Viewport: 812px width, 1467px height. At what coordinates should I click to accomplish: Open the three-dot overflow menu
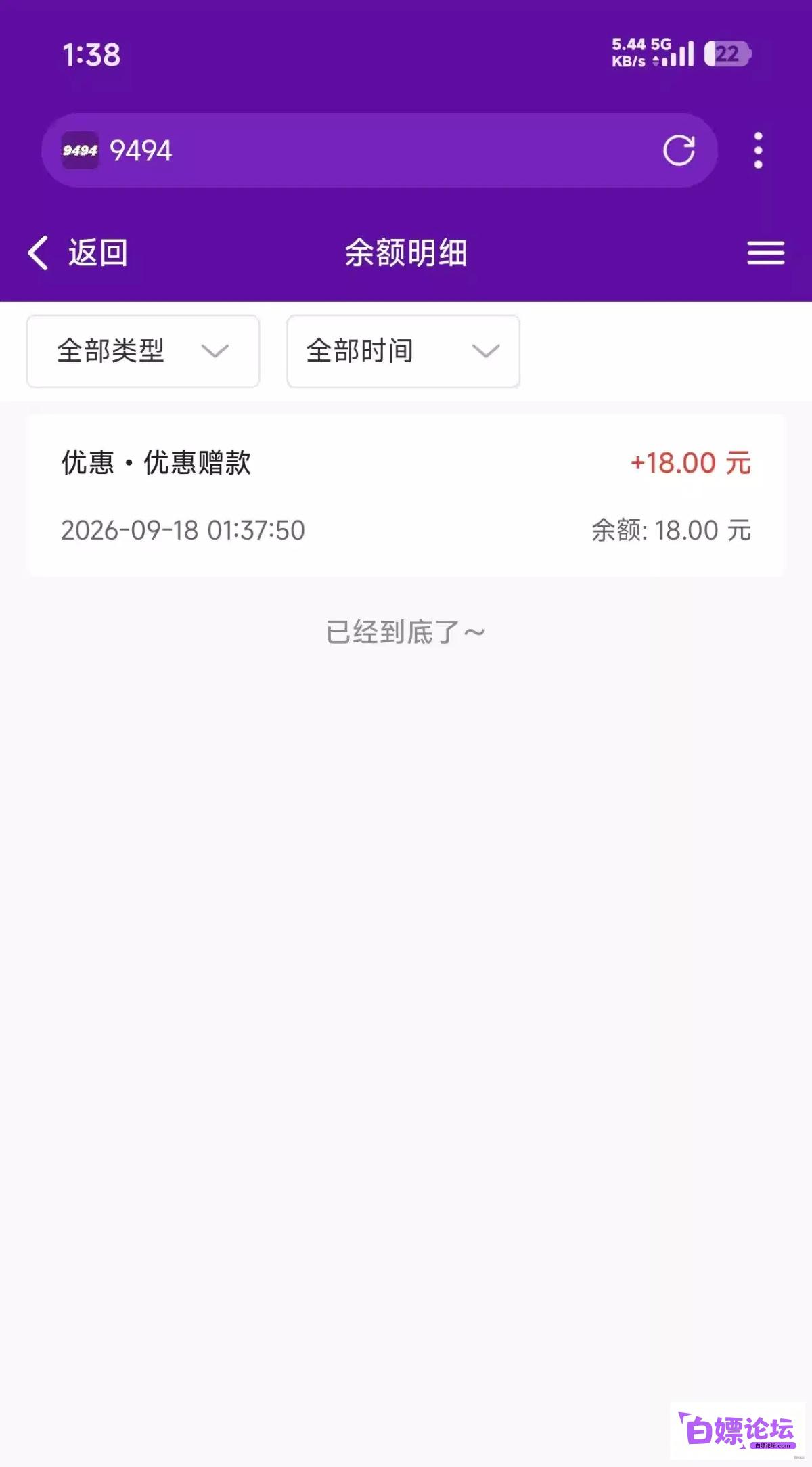pyautogui.click(x=758, y=150)
